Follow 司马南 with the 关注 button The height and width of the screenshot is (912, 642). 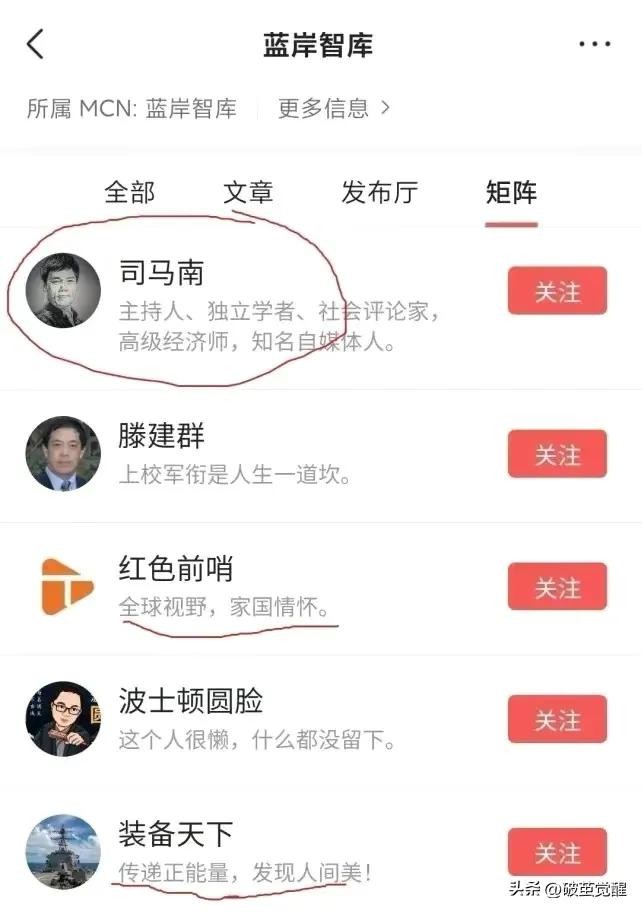click(x=557, y=291)
